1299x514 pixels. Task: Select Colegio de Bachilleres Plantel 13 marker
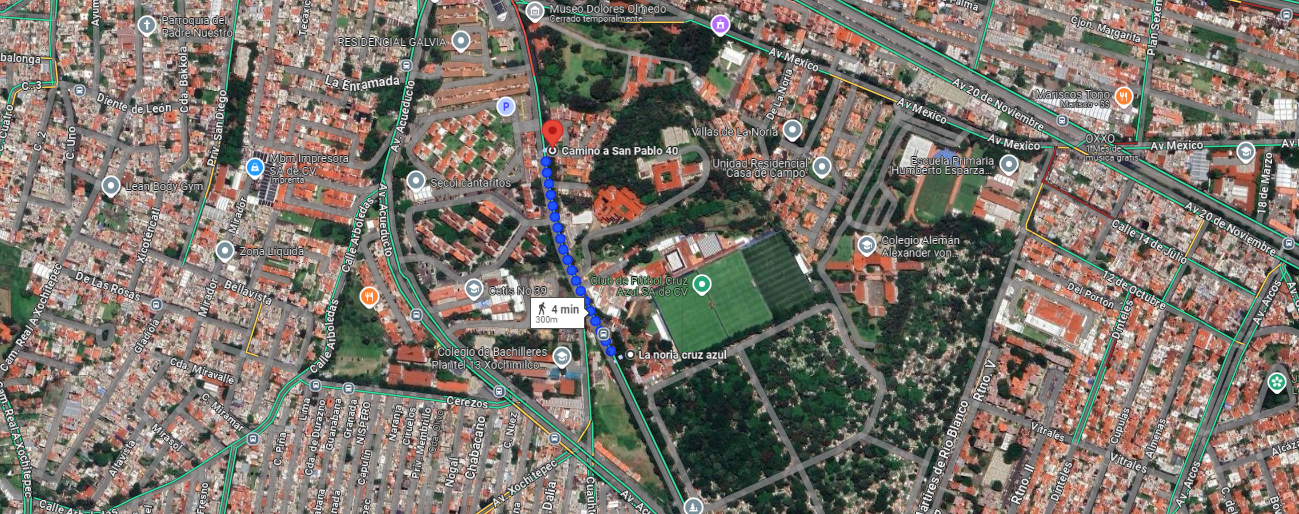point(562,357)
